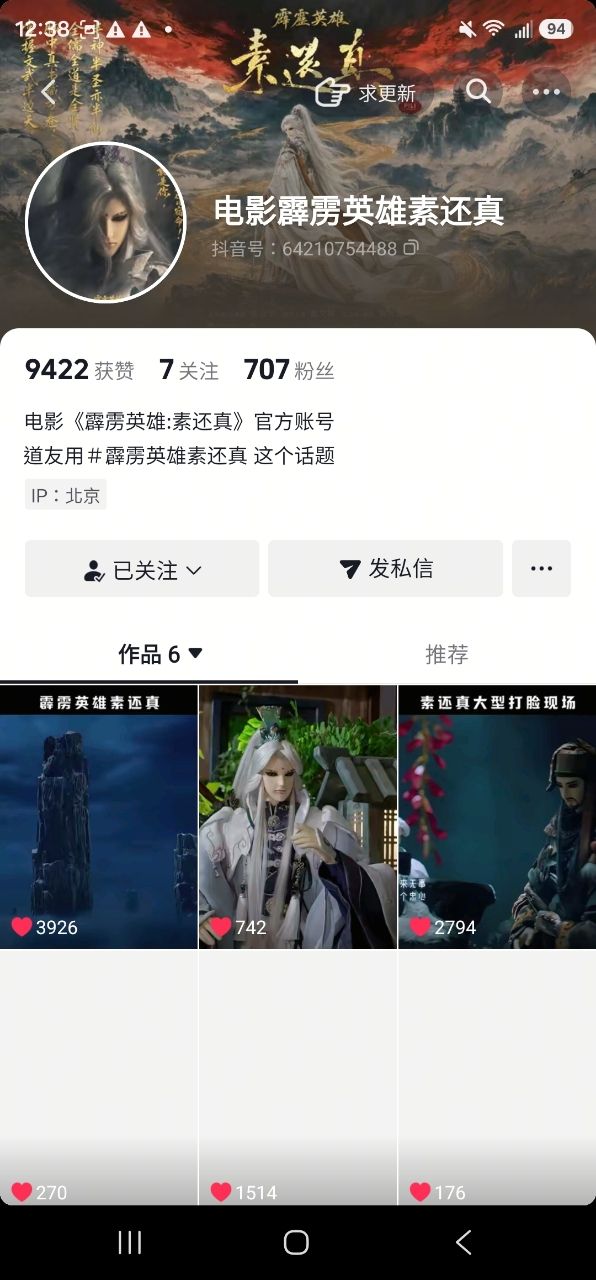The height and width of the screenshot is (1280, 596).
Task: Open search on this profile
Action: coord(479,93)
